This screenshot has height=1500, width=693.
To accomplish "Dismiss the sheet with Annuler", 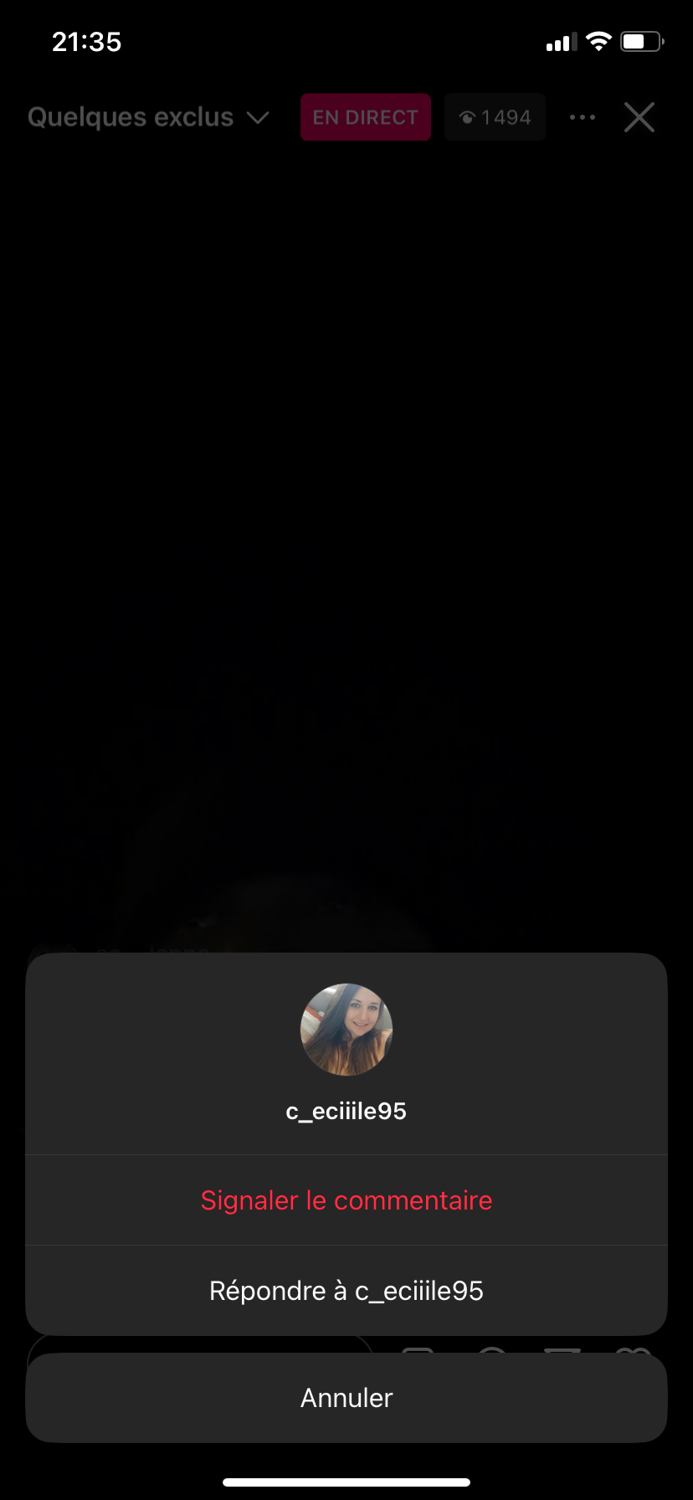I will point(346,1397).
